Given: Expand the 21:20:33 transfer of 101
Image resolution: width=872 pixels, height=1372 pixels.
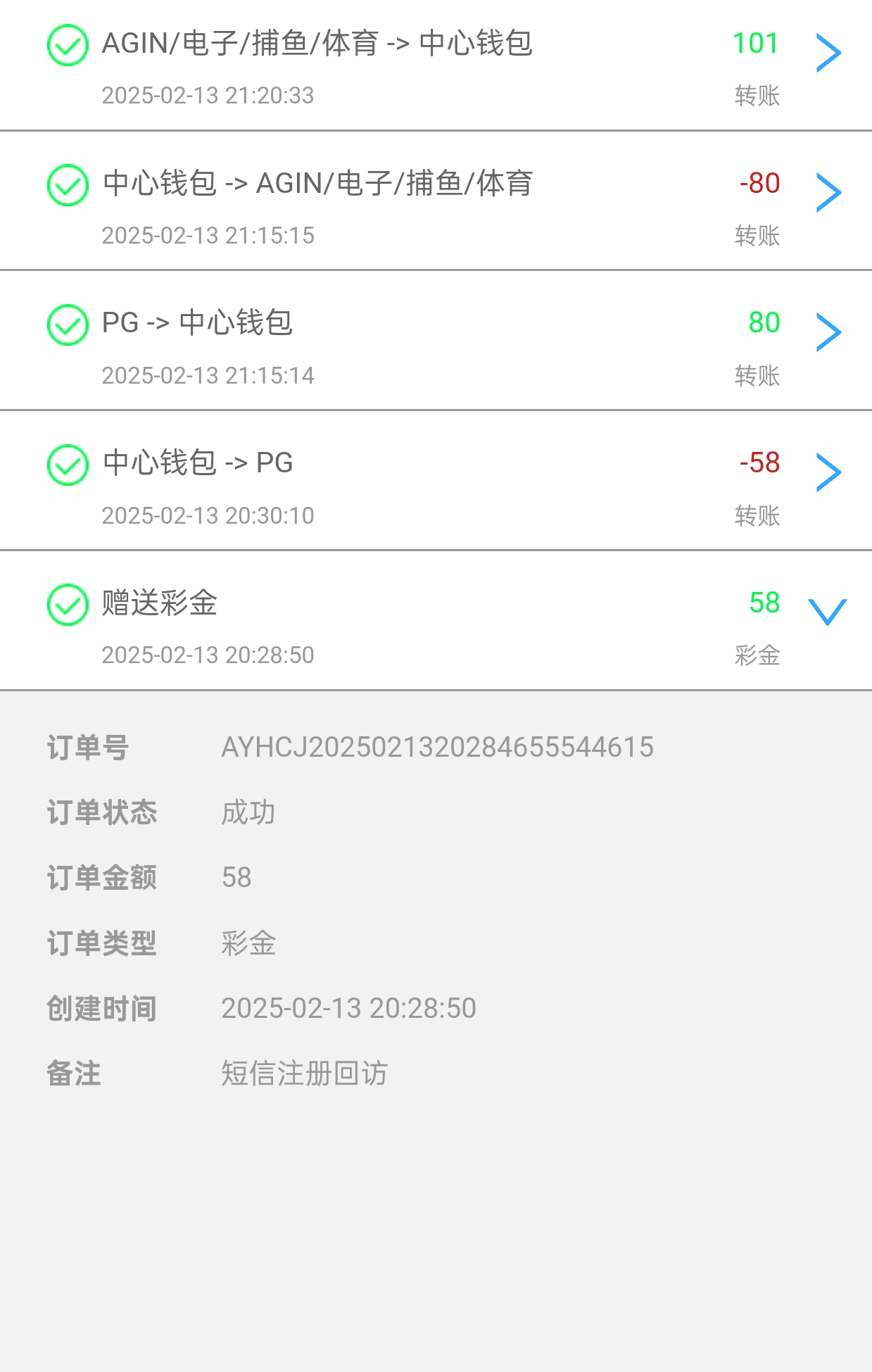Looking at the screenshot, I should pos(828,53).
